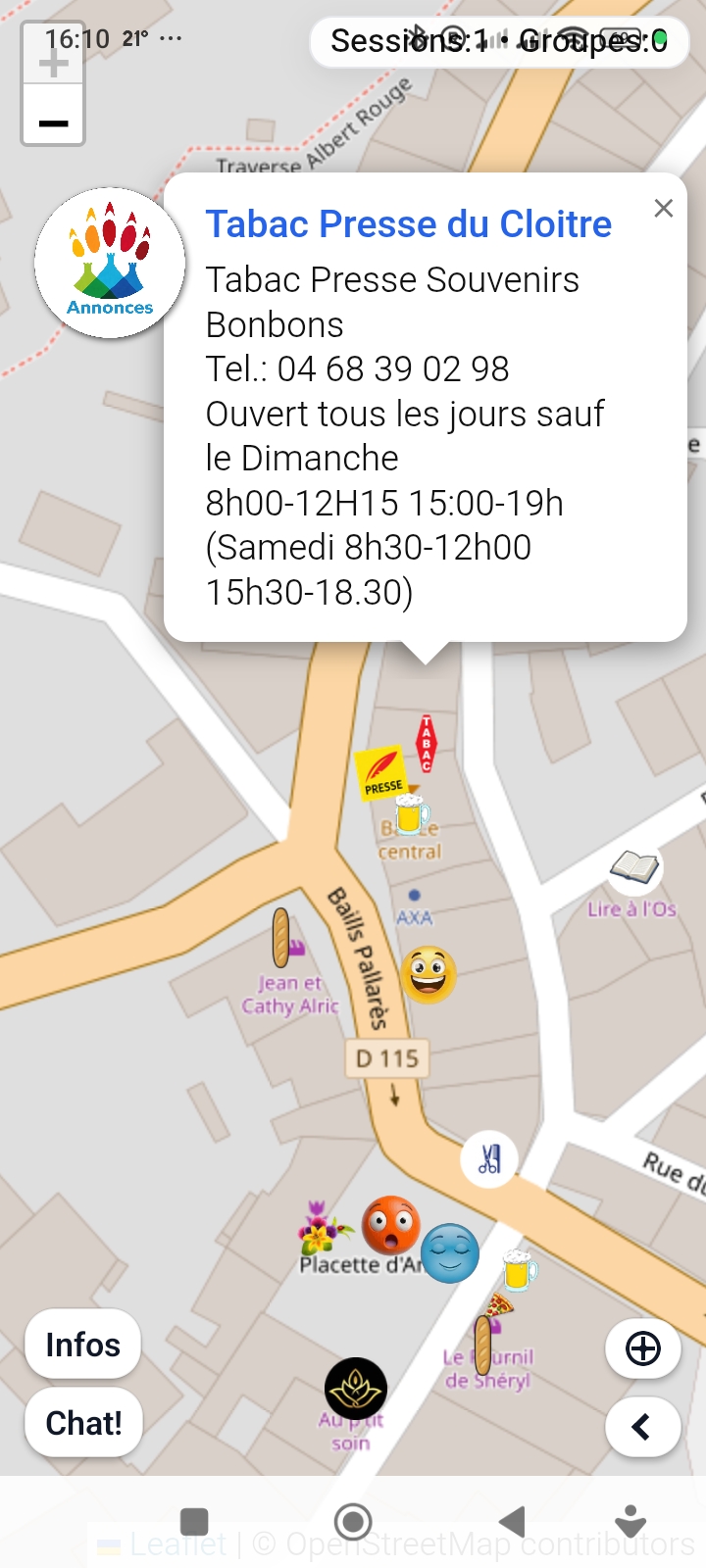
Task: Tap the flower bouquet marker
Action: pos(321,1228)
